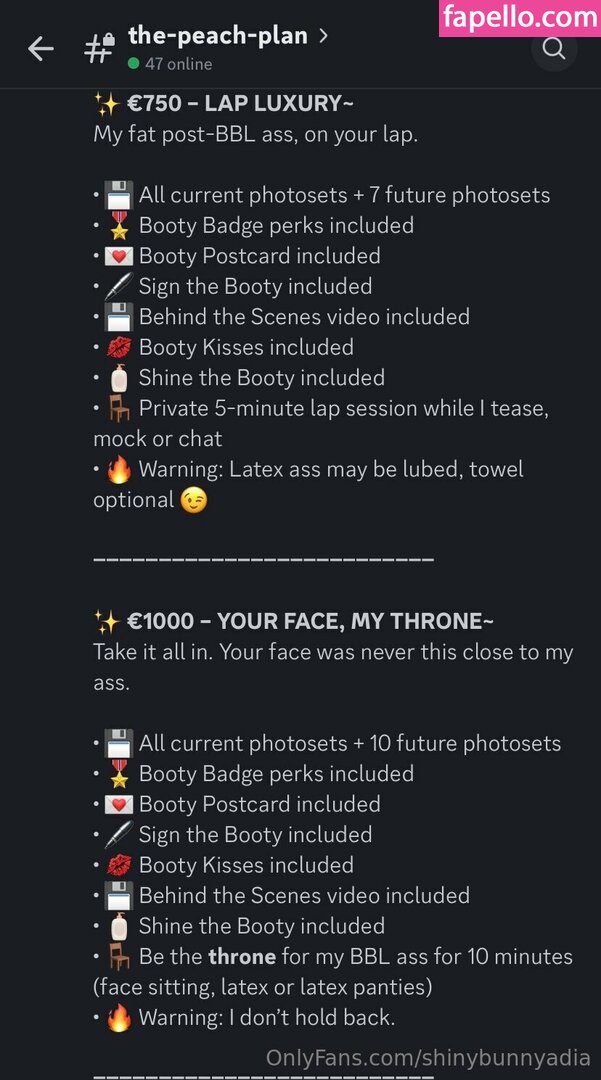Go back using the arrow
601x1080 pixels.
[x=41, y=48]
